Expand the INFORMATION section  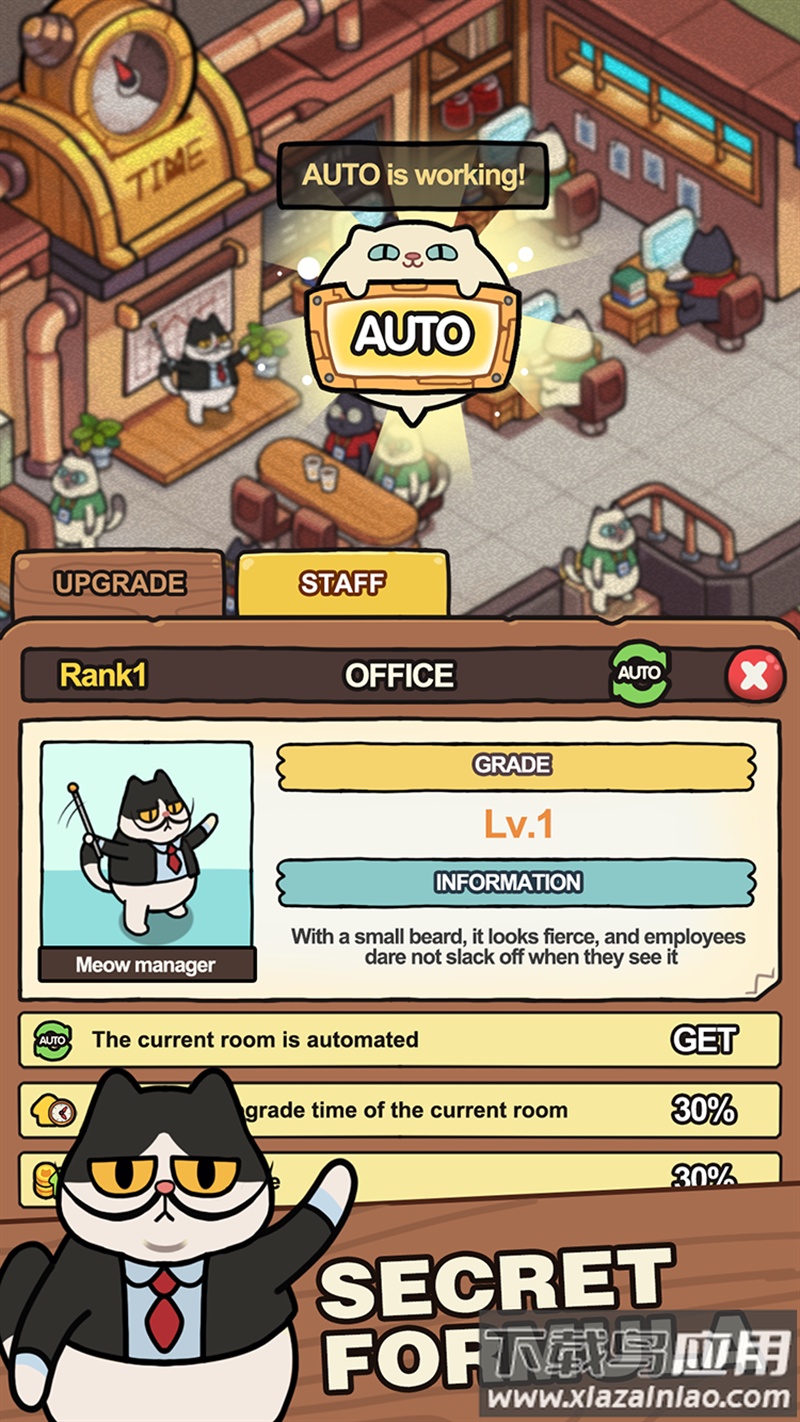click(515, 882)
